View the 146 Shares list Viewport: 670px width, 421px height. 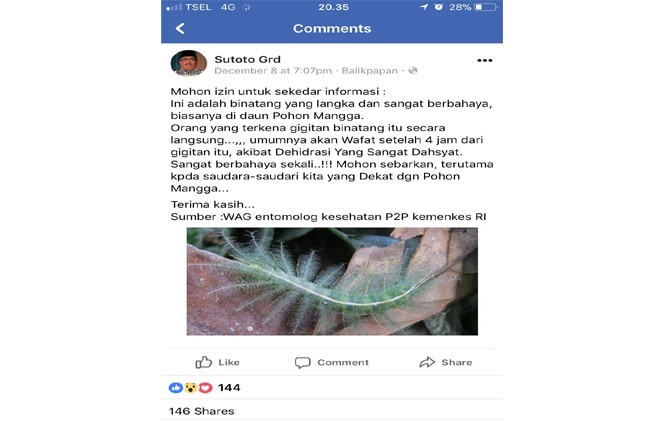tap(202, 411)
